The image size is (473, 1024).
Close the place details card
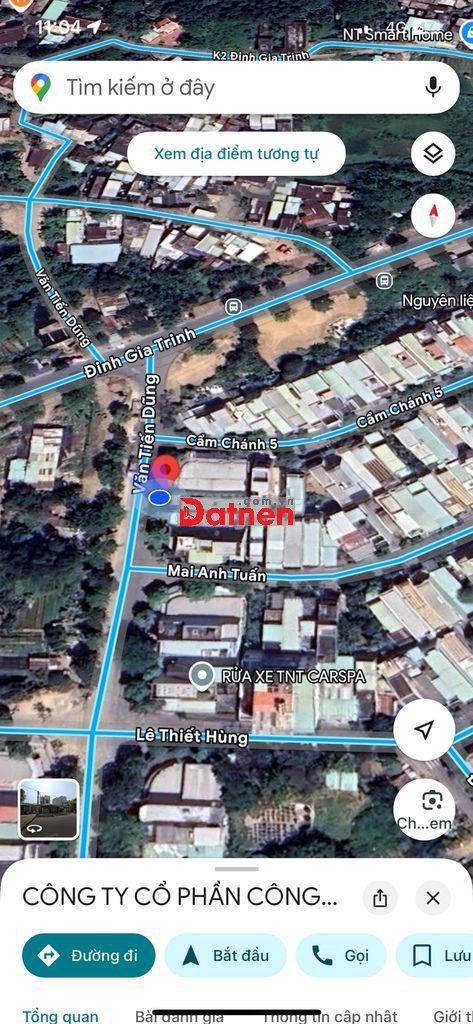point(433,898)
